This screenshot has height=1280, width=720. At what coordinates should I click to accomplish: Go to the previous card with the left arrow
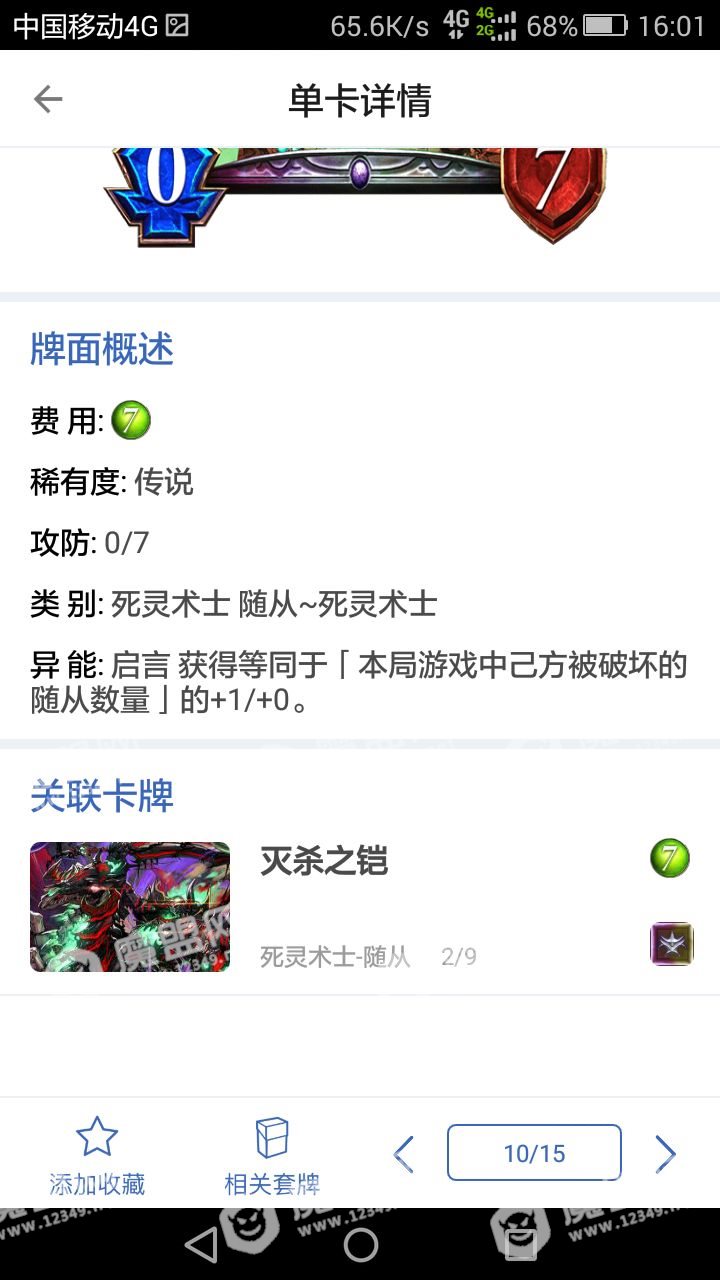tap(403, 1154)
